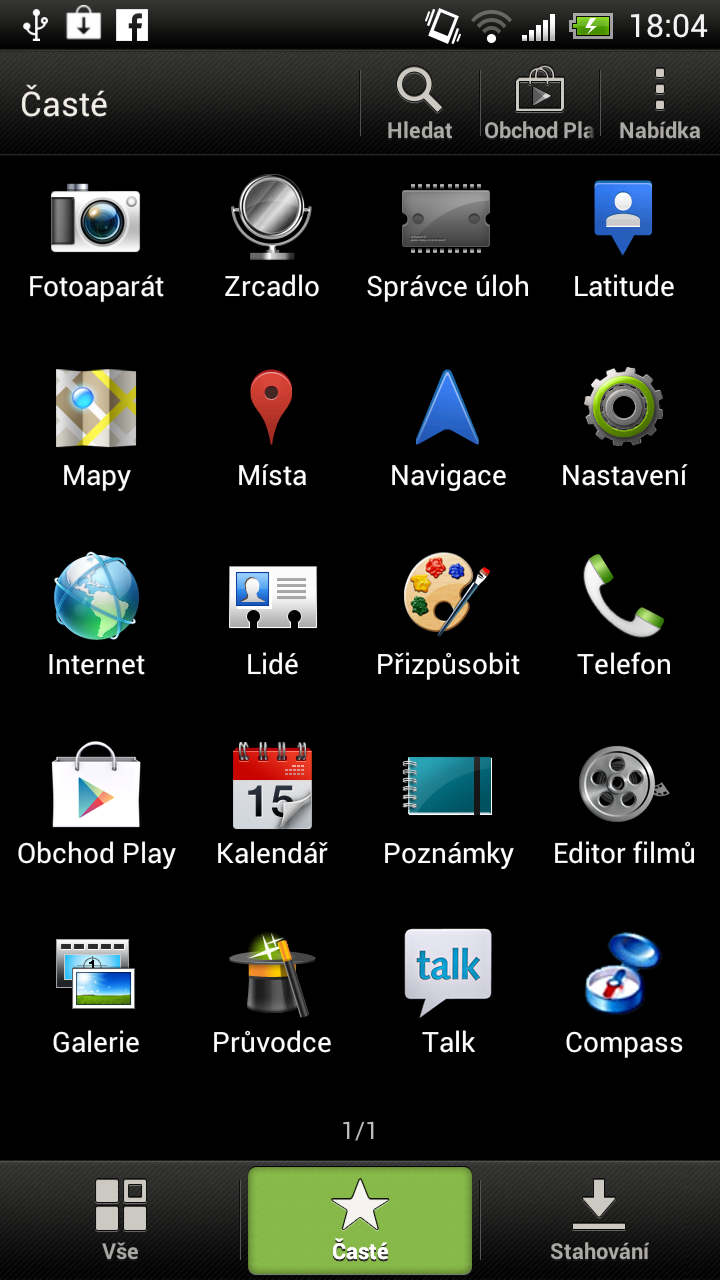The width and height of the screenshot is (720, 1280).
Task: Switch to the Vše tab
Action: 120,1218
